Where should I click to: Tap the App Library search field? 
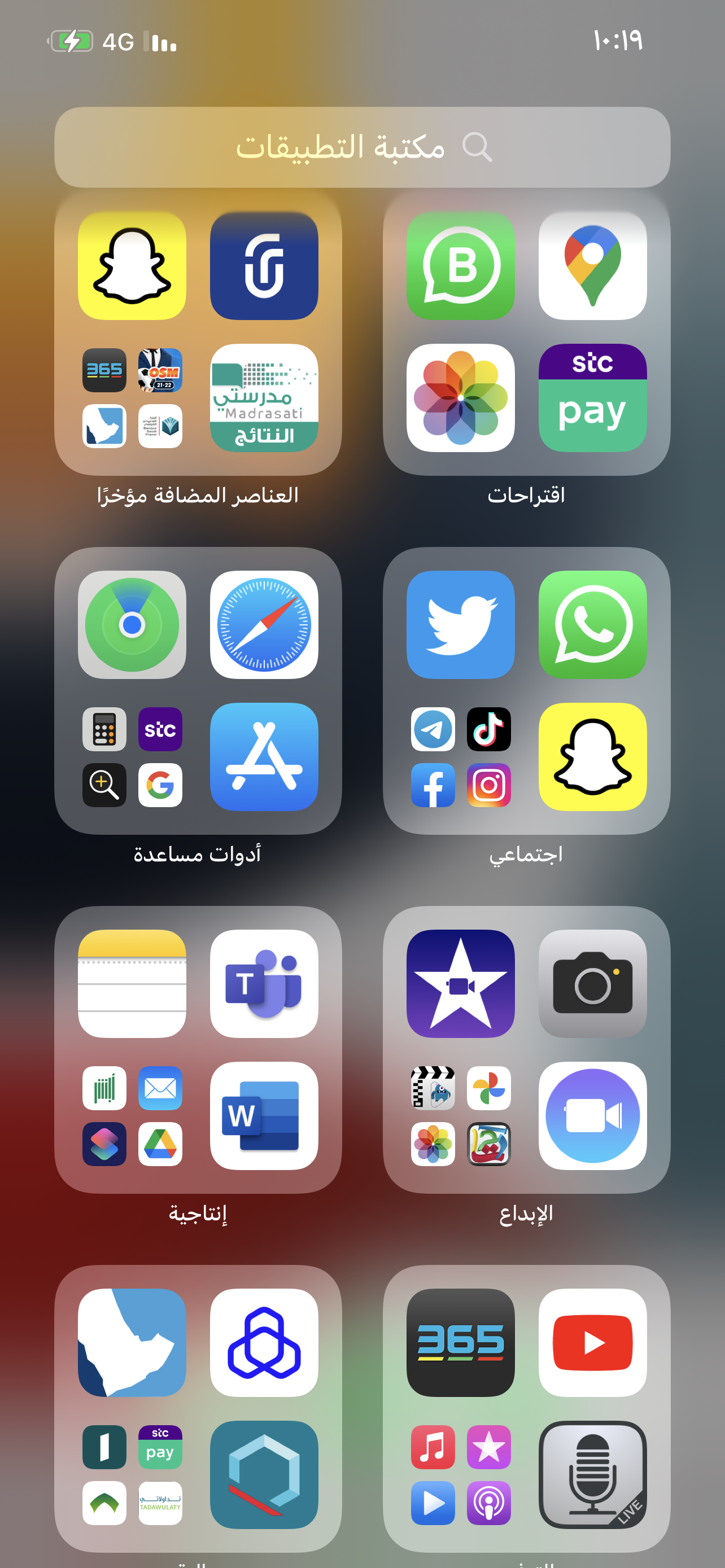click(x=362, y=147)
